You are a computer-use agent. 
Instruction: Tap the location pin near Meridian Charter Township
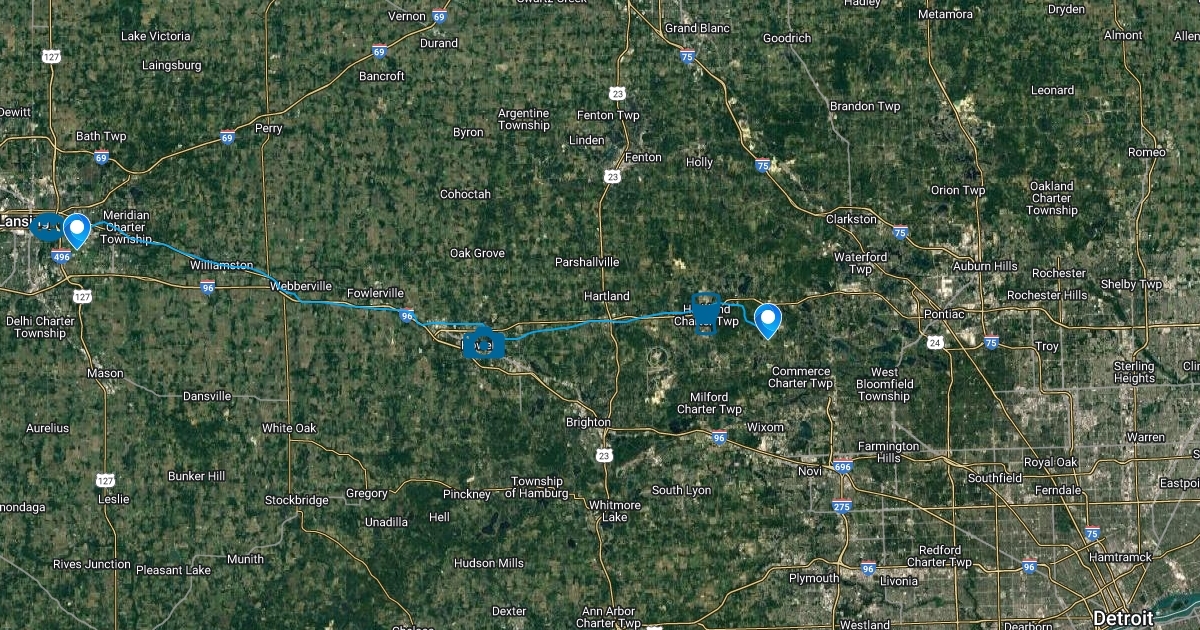coord(77,230)
